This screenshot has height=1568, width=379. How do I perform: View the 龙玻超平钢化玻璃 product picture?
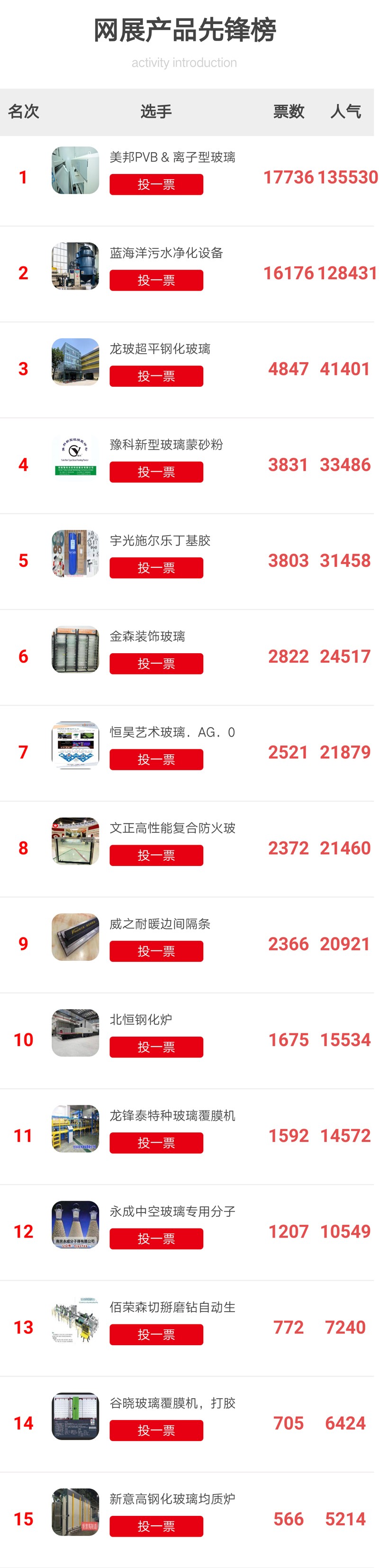(x=75, y=362)
